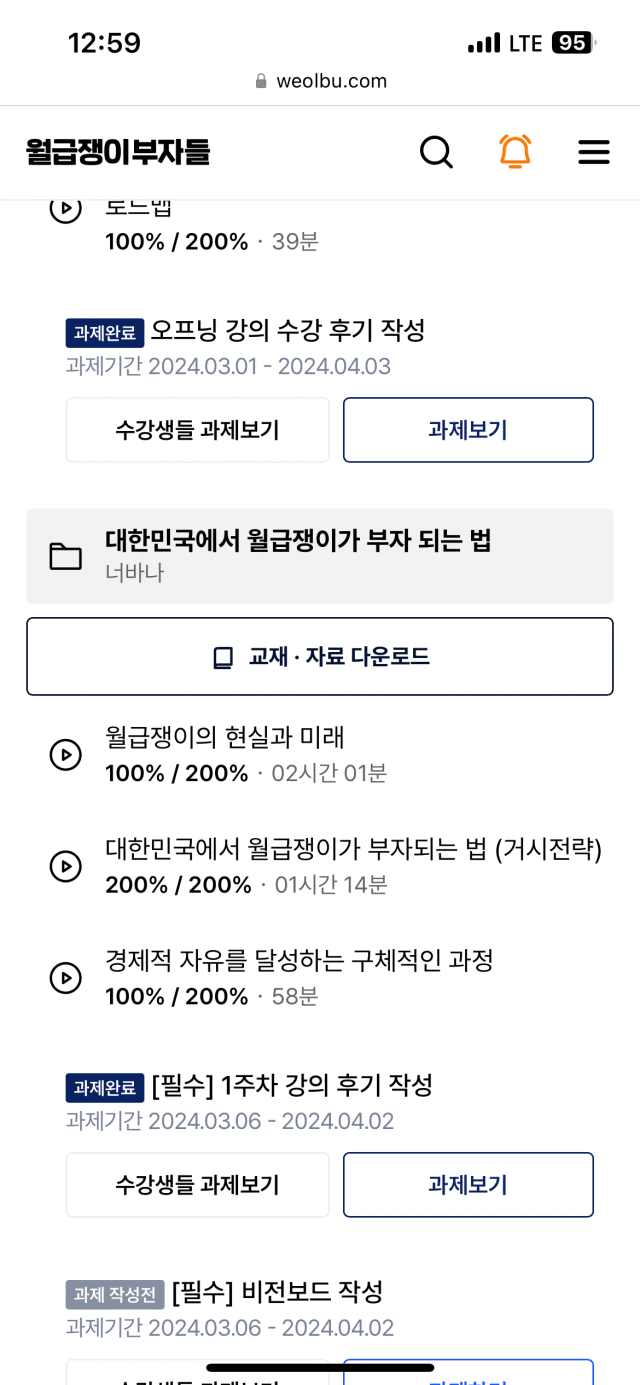The height and width of the screenshot is (1385, 640).
Task: Open the search magnifier icon
Action: [436, 152]
